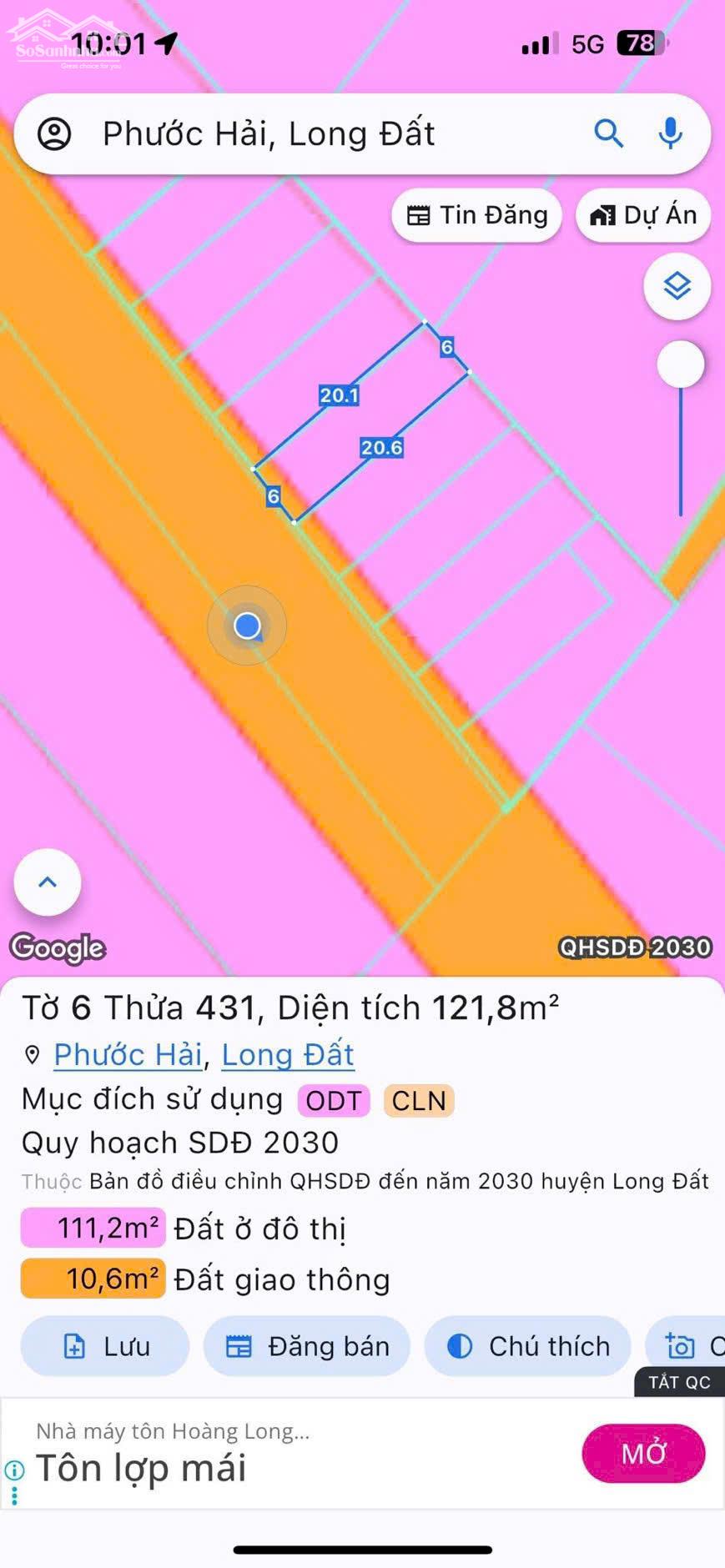Switch to the Tin Đăng tab
725x1568 pixels.
click(x=476, y=215)
